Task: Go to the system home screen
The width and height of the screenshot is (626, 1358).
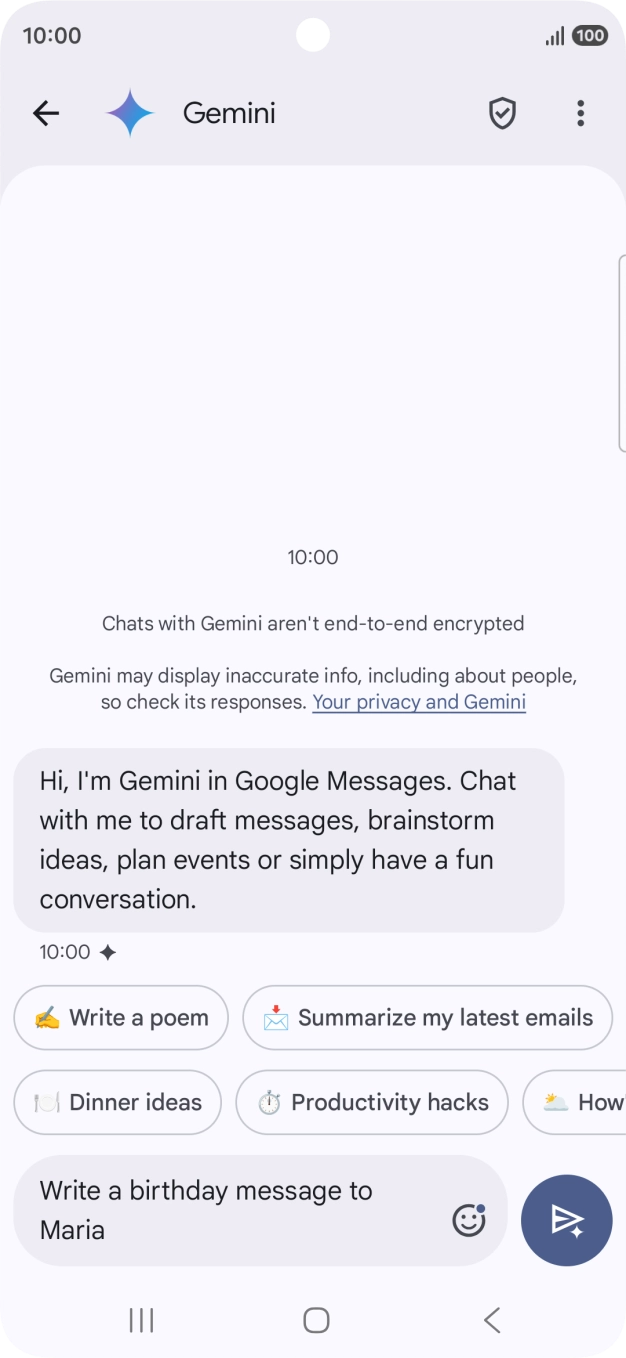Action: click(x=316, y=1320)
